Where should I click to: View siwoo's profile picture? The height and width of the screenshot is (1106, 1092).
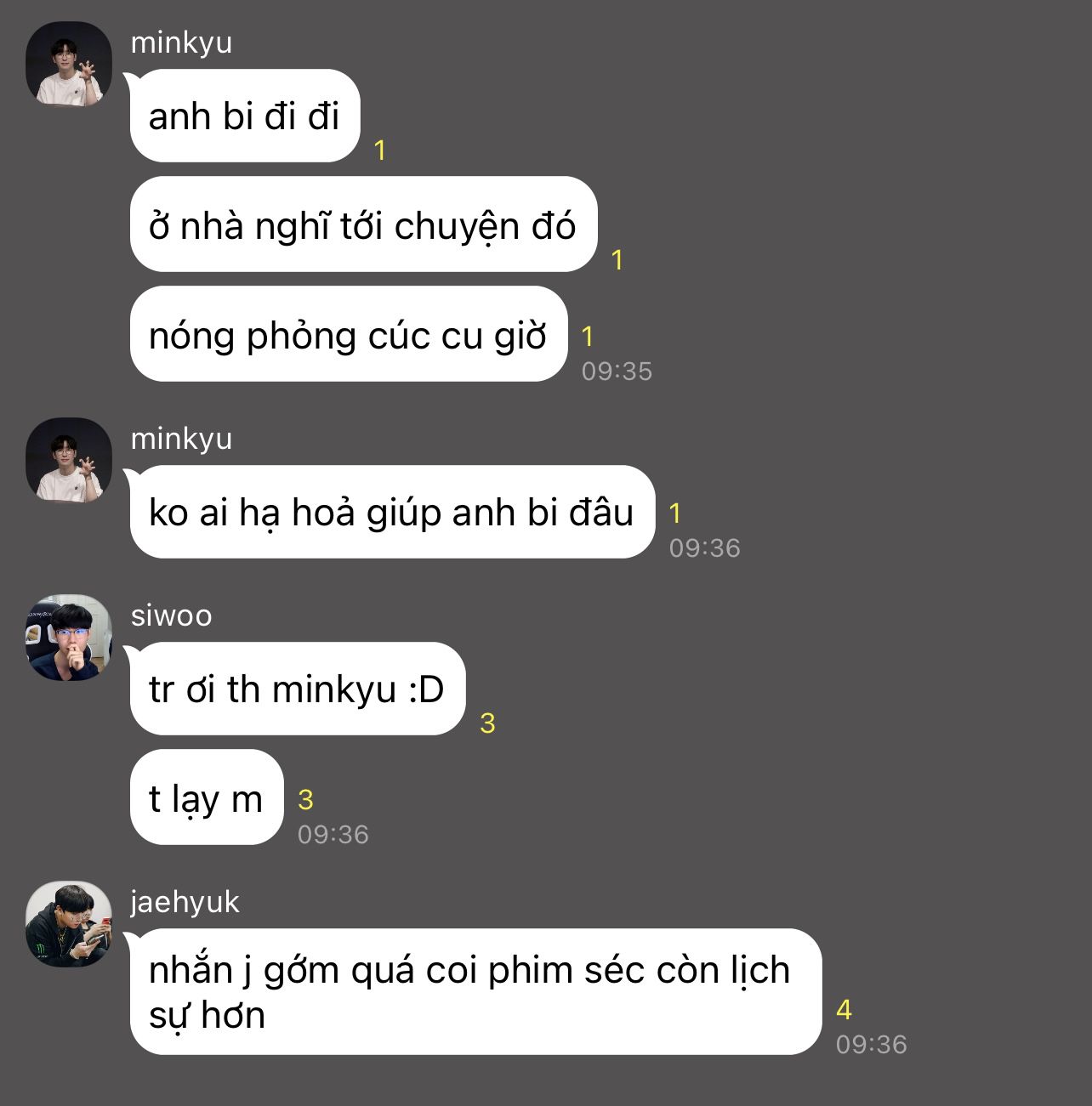tap(69, 637)
